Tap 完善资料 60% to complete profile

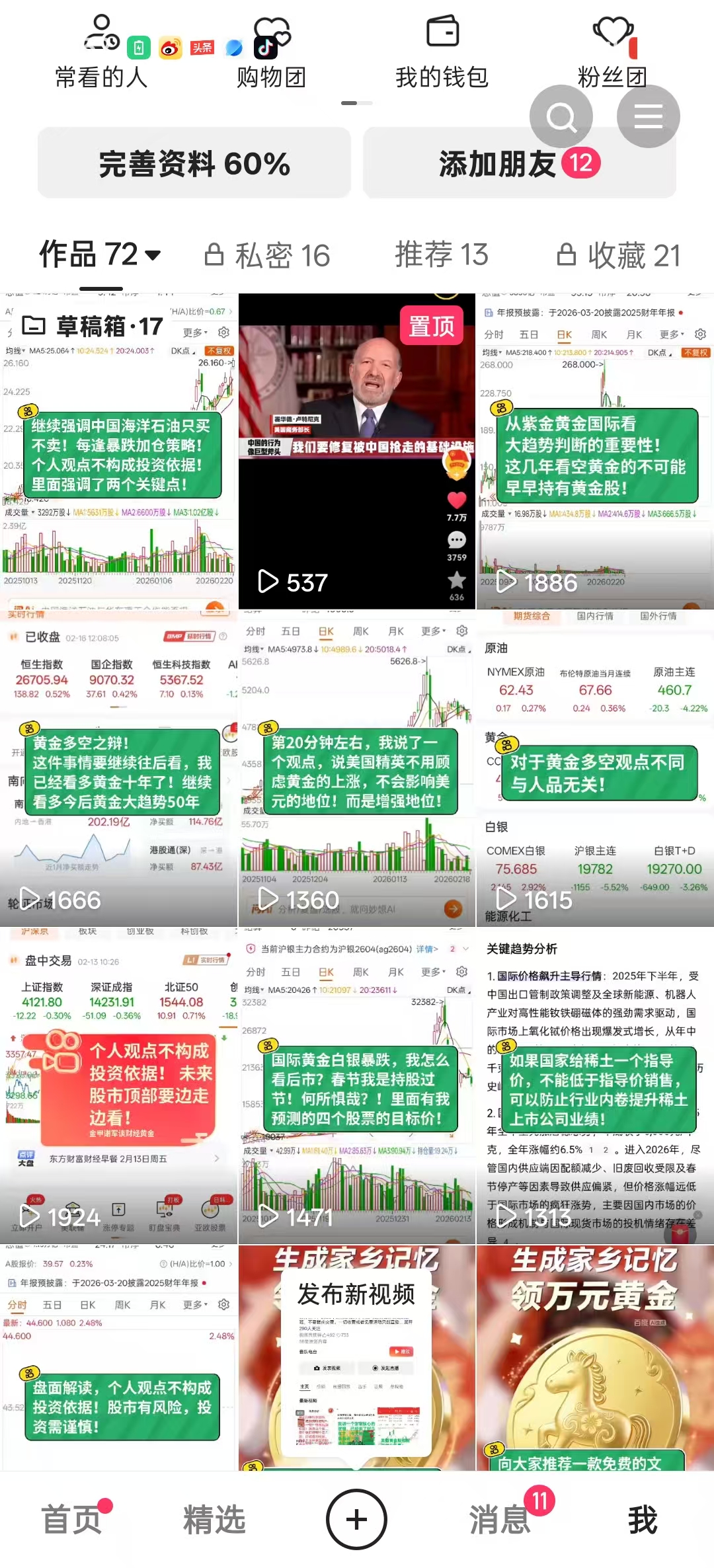pyautogui.click(x=194, y=163)
